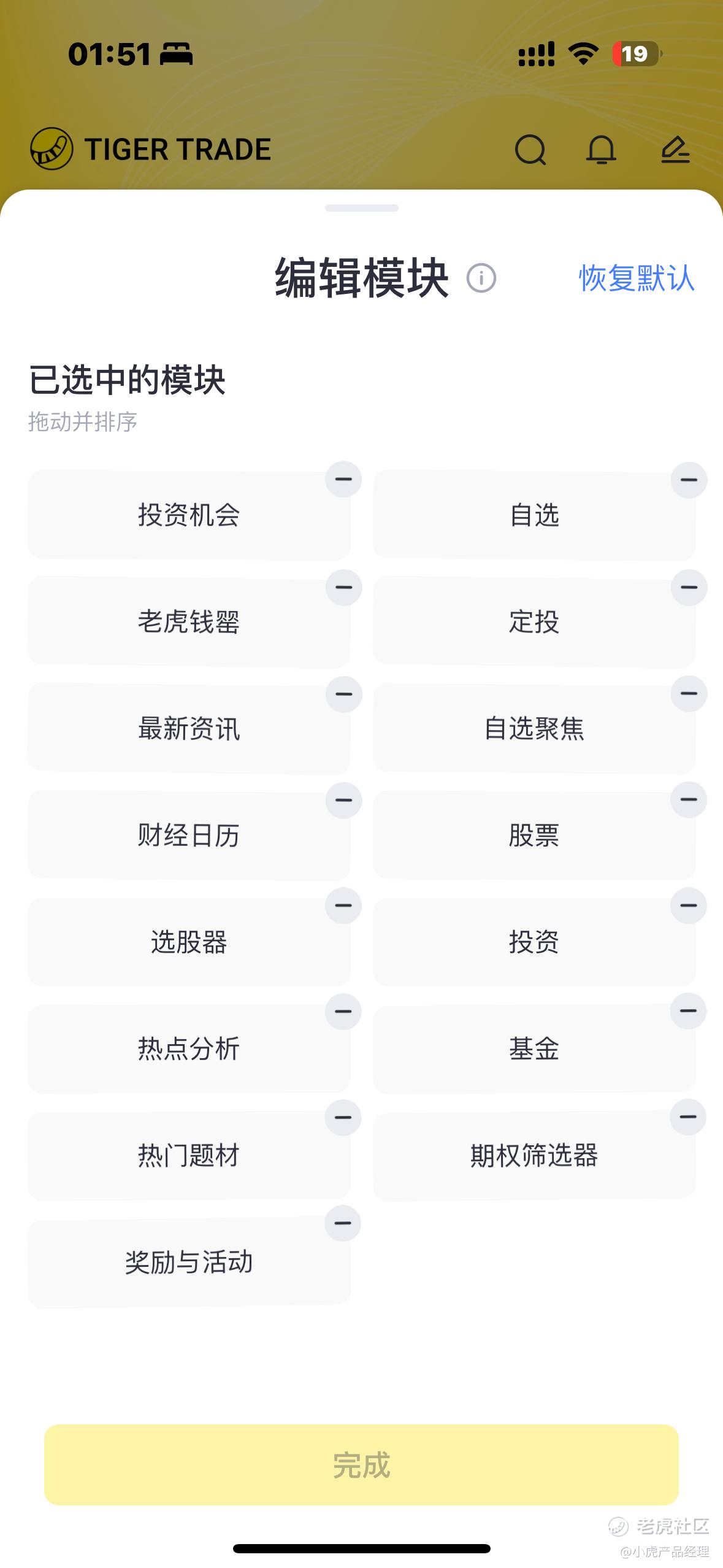Open the notifications bell
The width and height of the screenshot is (723, 1568).
[601, 150]
